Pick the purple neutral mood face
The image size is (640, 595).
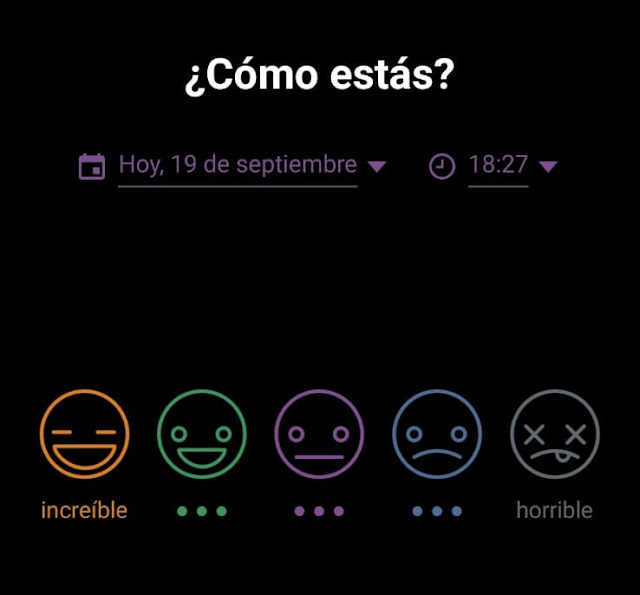319,435
